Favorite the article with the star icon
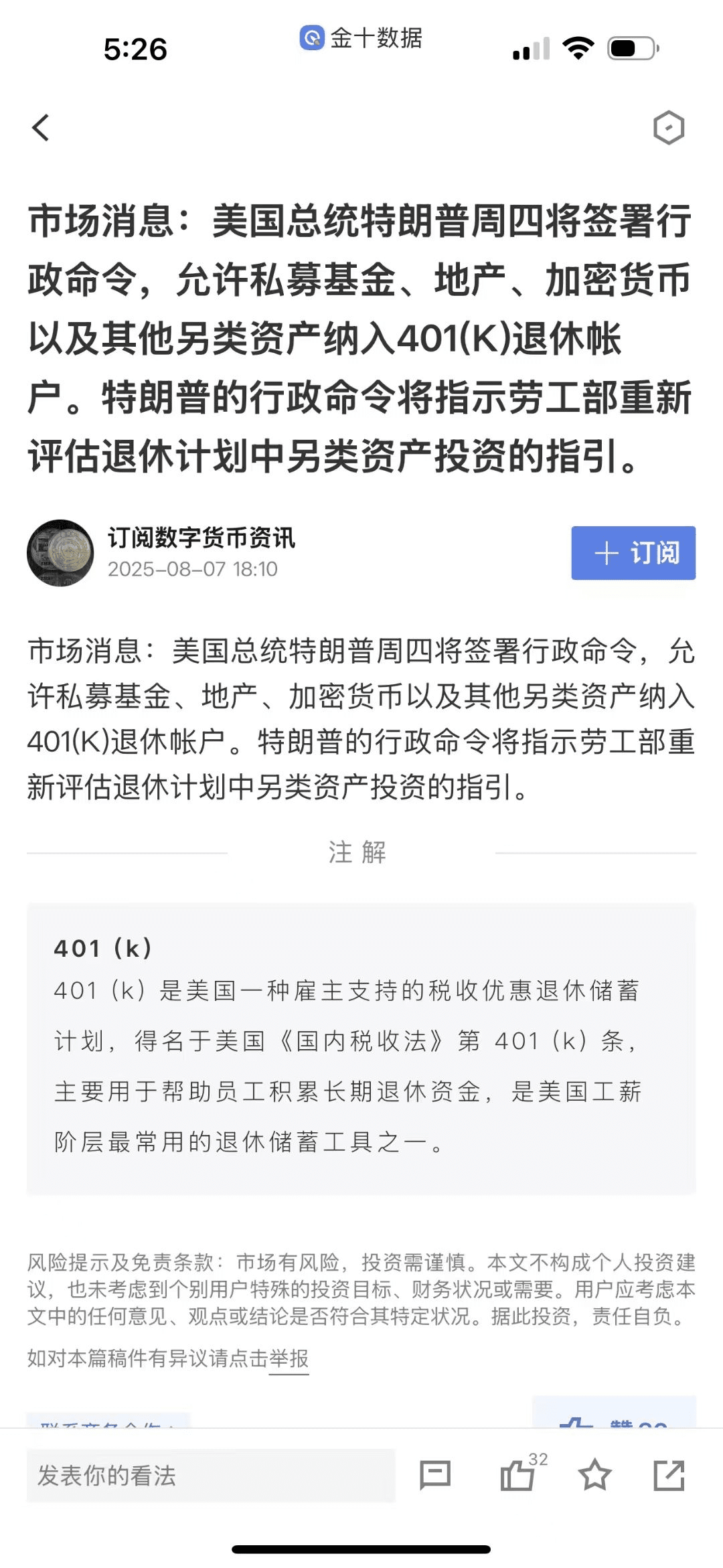 tap(594, 1476)
